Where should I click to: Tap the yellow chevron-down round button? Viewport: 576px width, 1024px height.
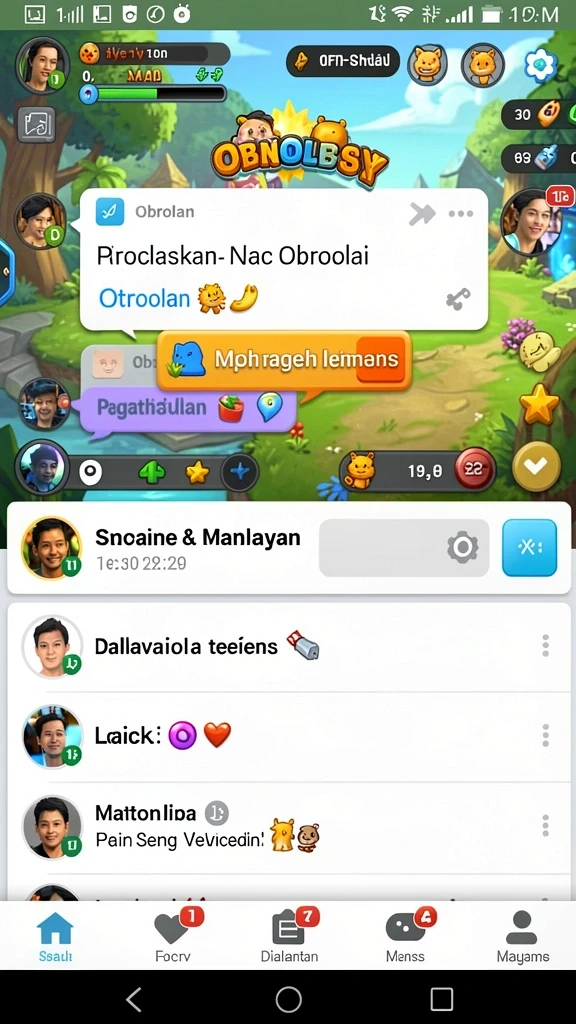[x=536, y=466]
